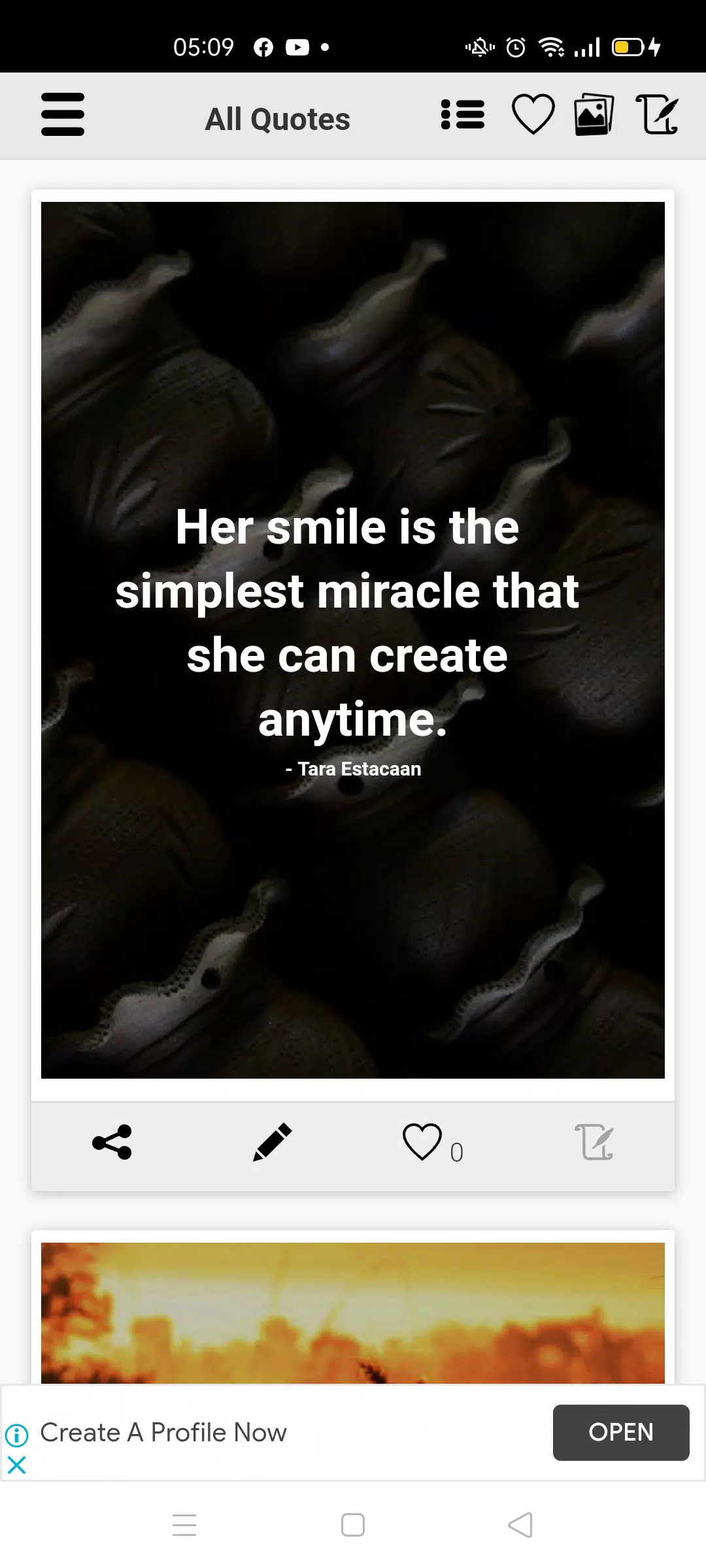The height and width of the screenshot is (1568, 706).
Task: Tap the Create A Profile Now link
Action: click(162, 1431)
